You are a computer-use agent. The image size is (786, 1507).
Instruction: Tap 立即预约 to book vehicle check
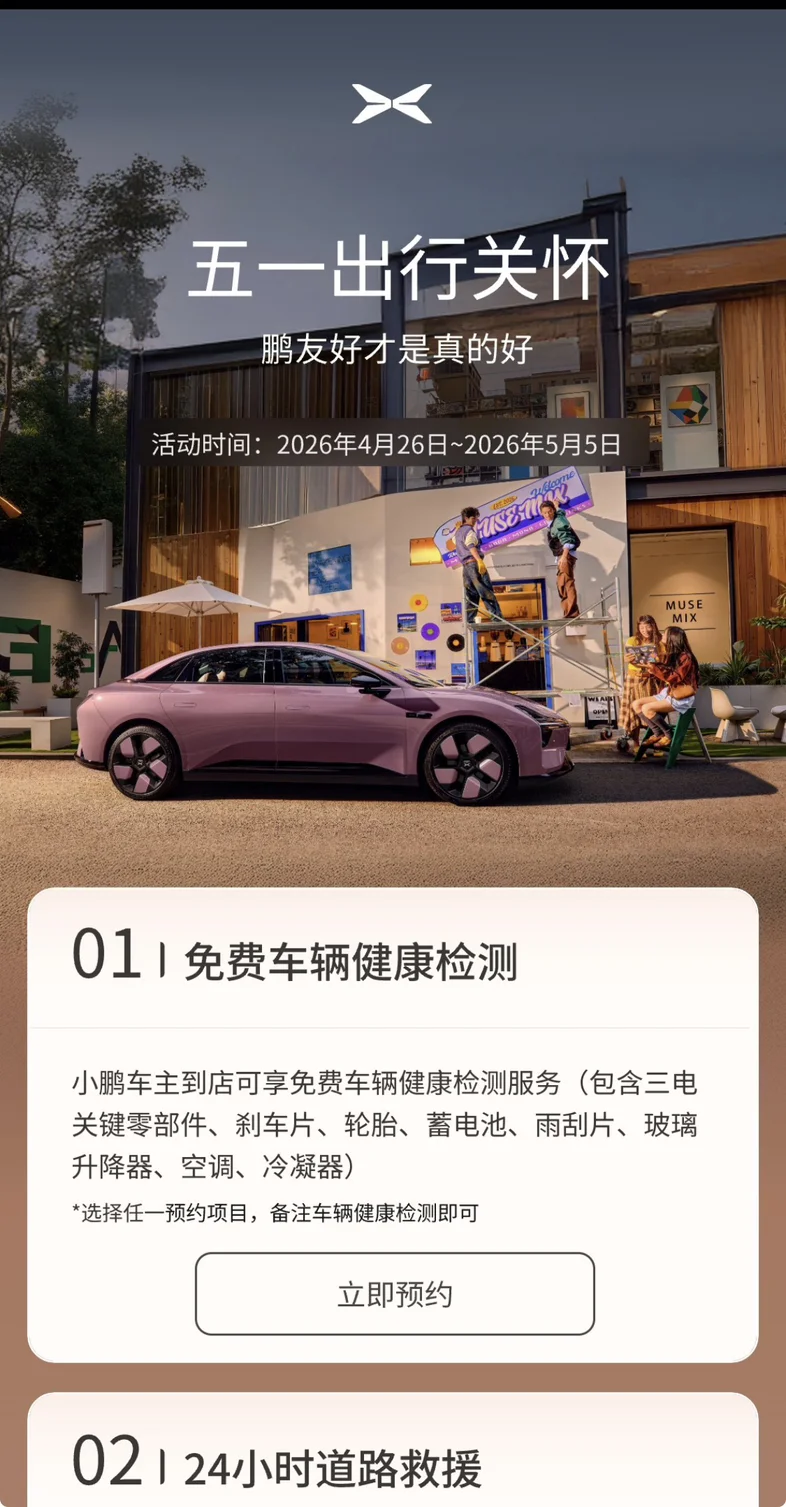pyautogui.click(x=395, y=1293)
